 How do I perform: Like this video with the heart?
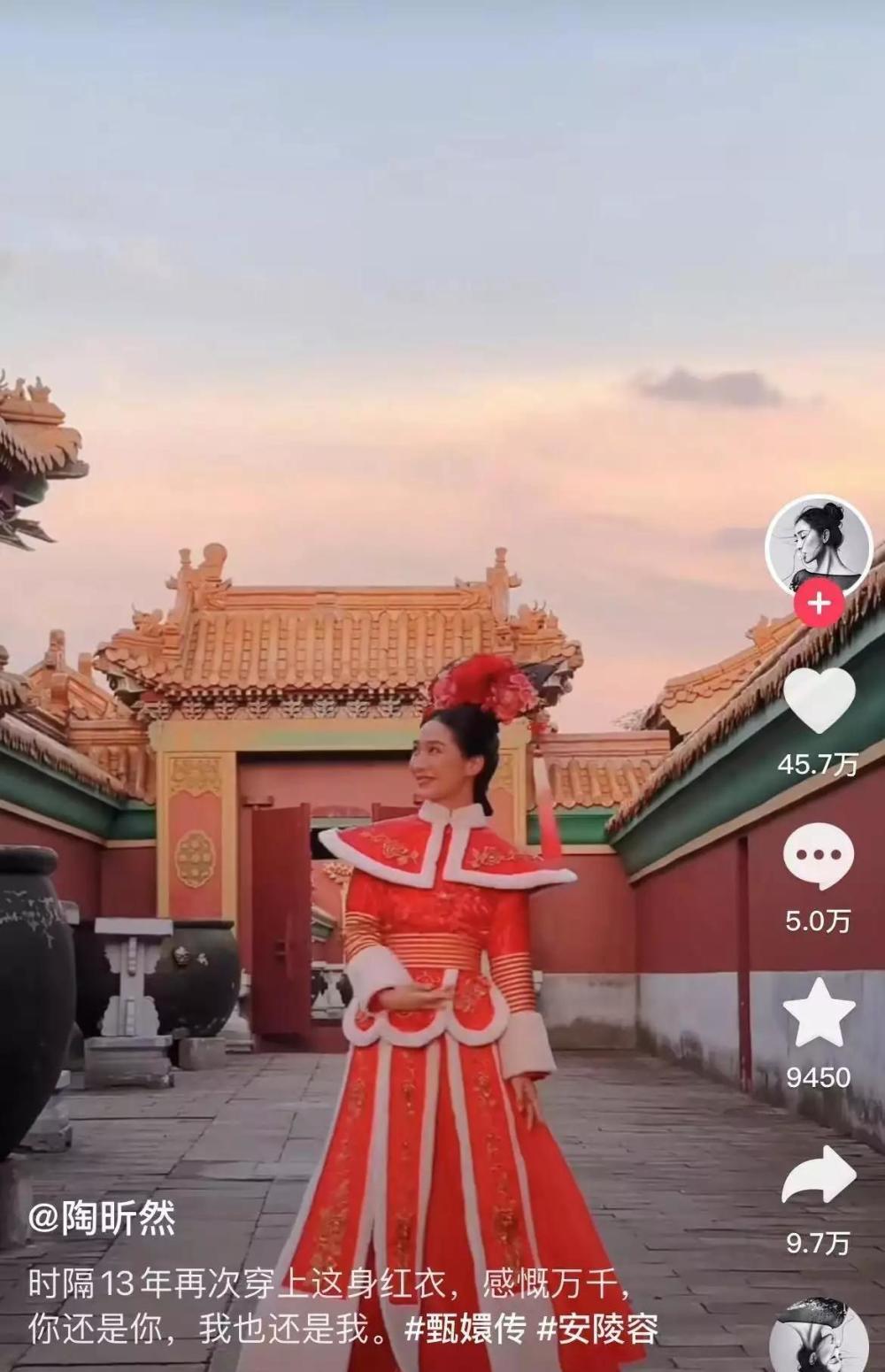(819, 699)
